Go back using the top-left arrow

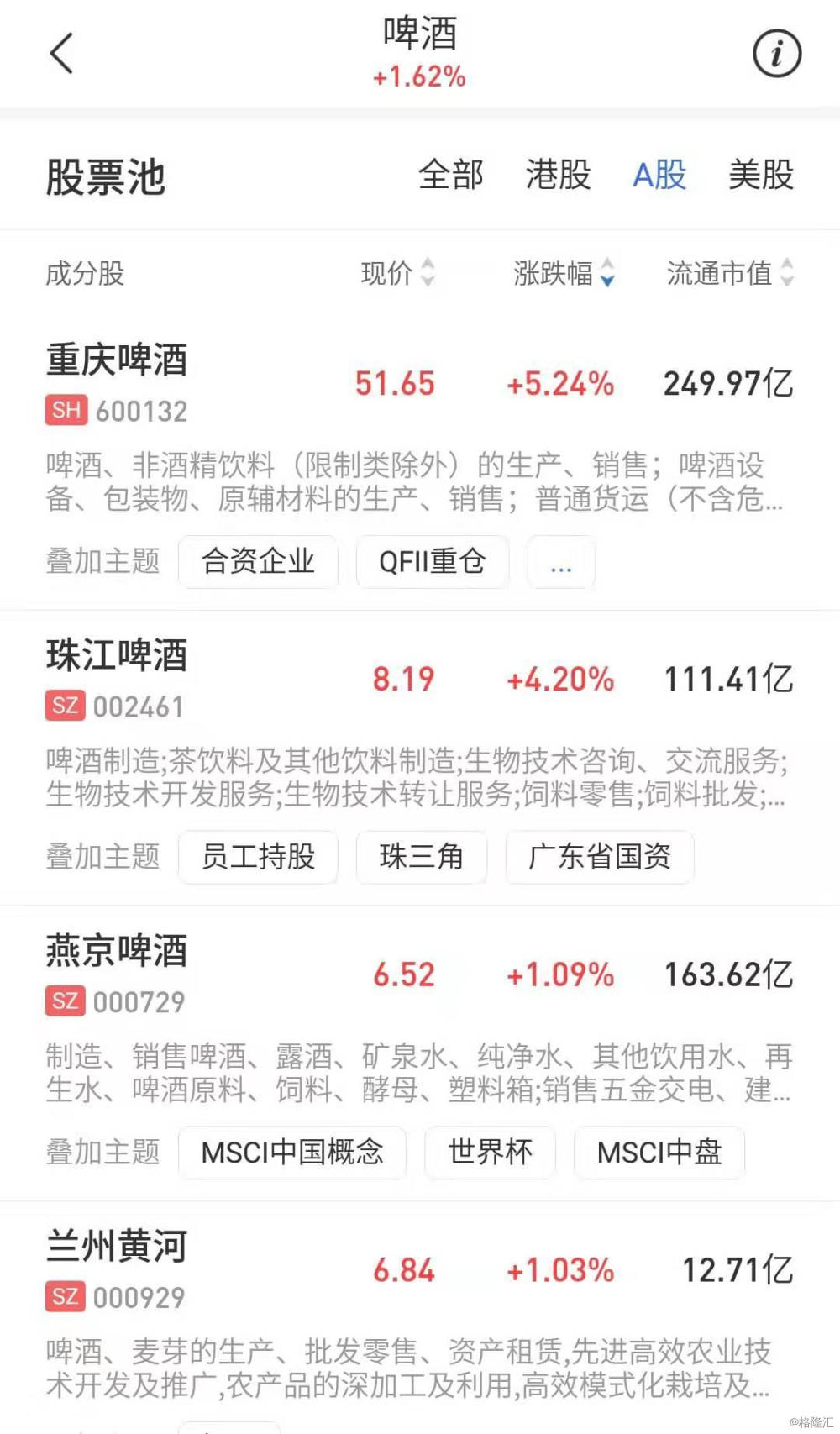pyautogui.click(x=62, y=54)
